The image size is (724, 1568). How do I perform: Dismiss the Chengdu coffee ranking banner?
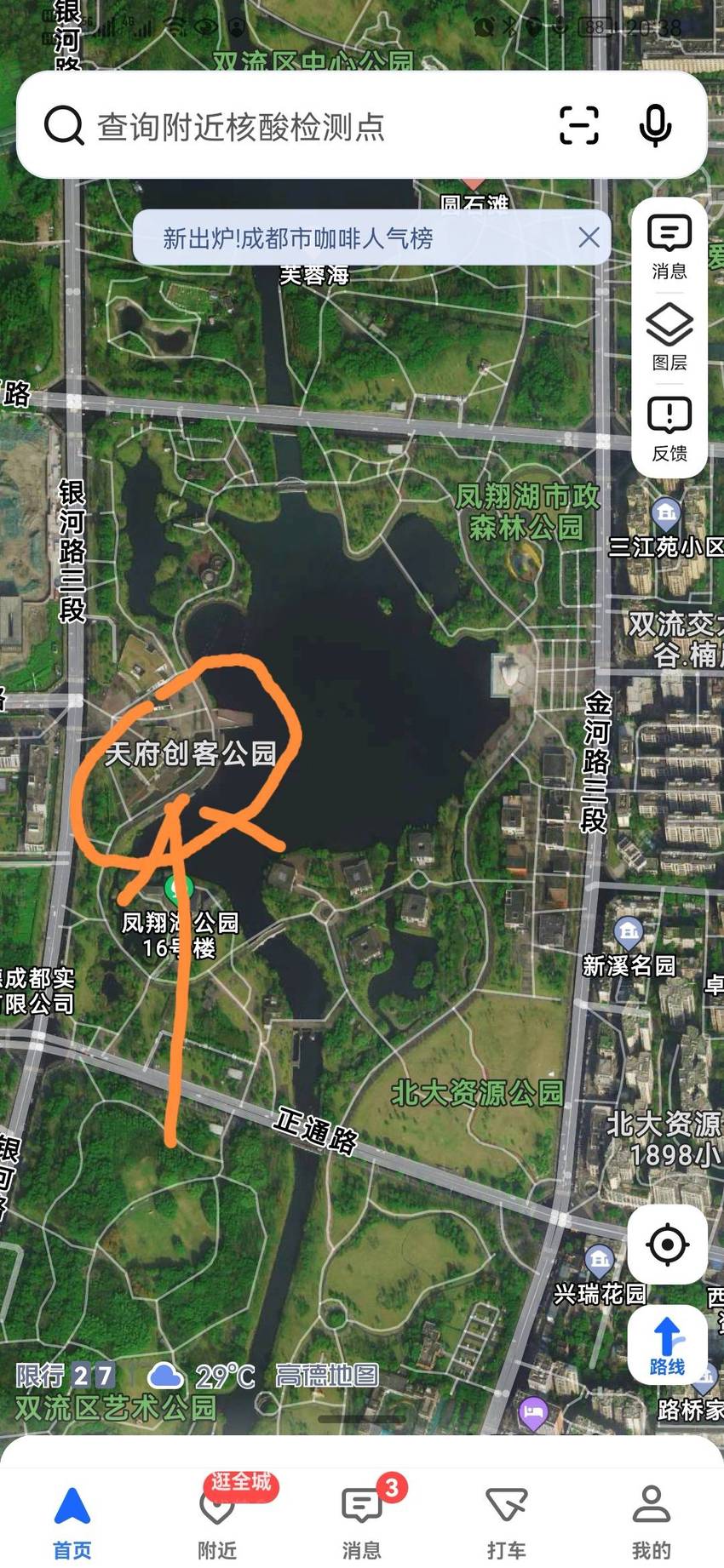[589, 237]
